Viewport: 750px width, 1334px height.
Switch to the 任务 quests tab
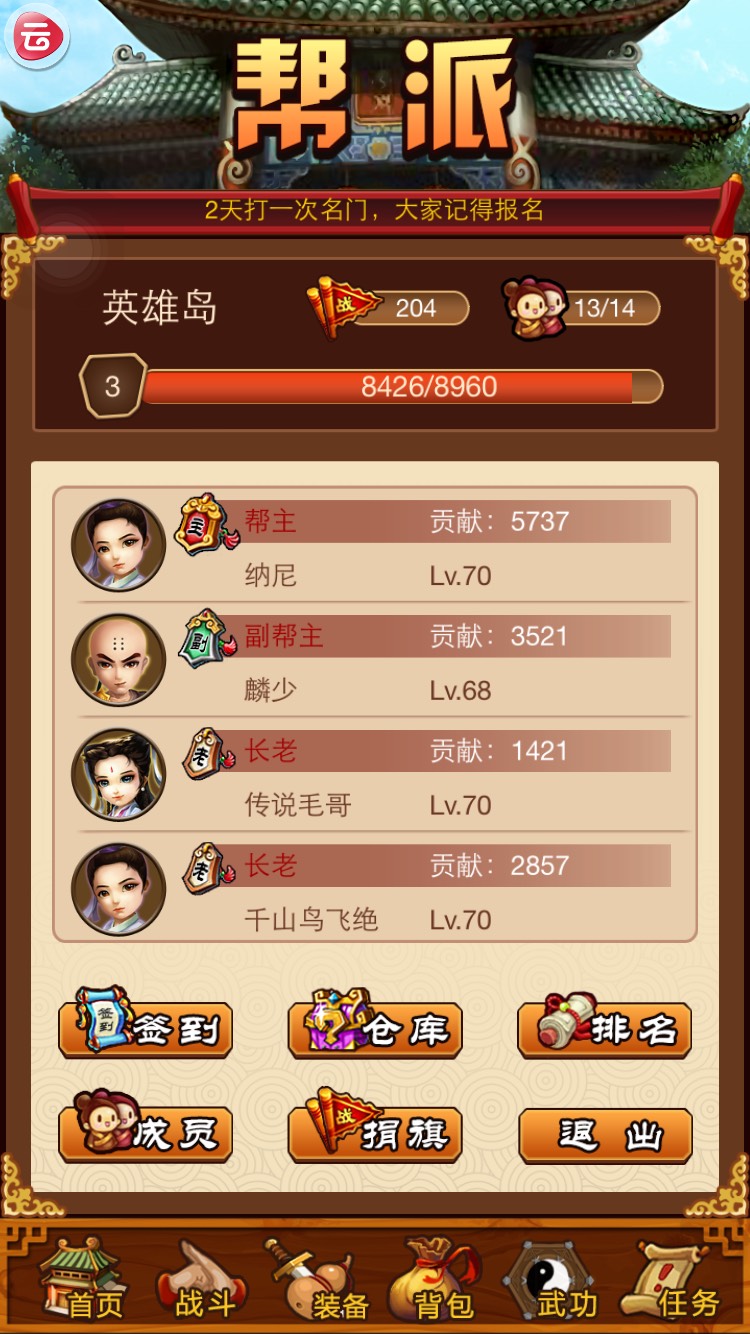point(676,1280)
